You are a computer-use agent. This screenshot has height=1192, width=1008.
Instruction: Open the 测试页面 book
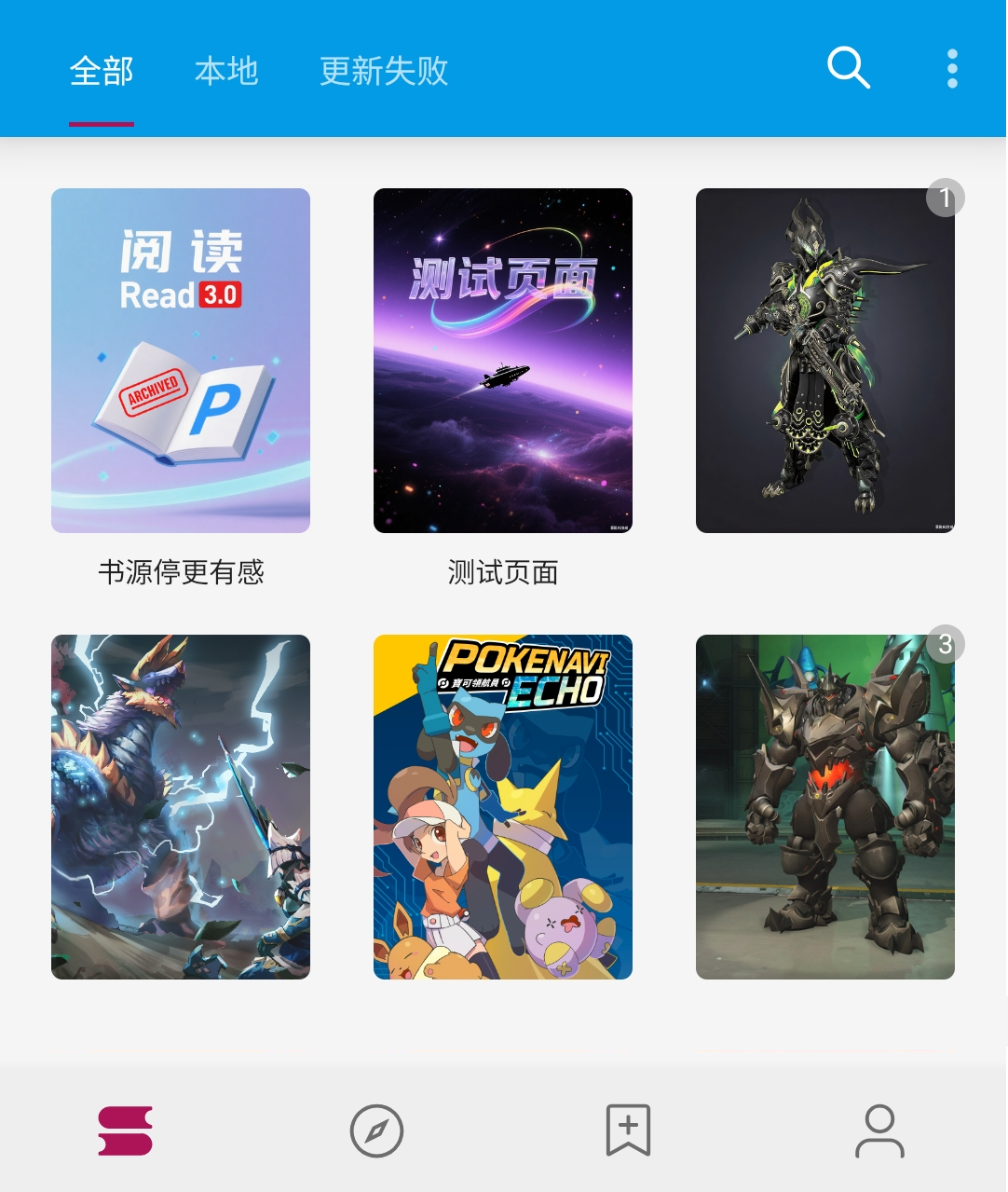click(503, 361)
